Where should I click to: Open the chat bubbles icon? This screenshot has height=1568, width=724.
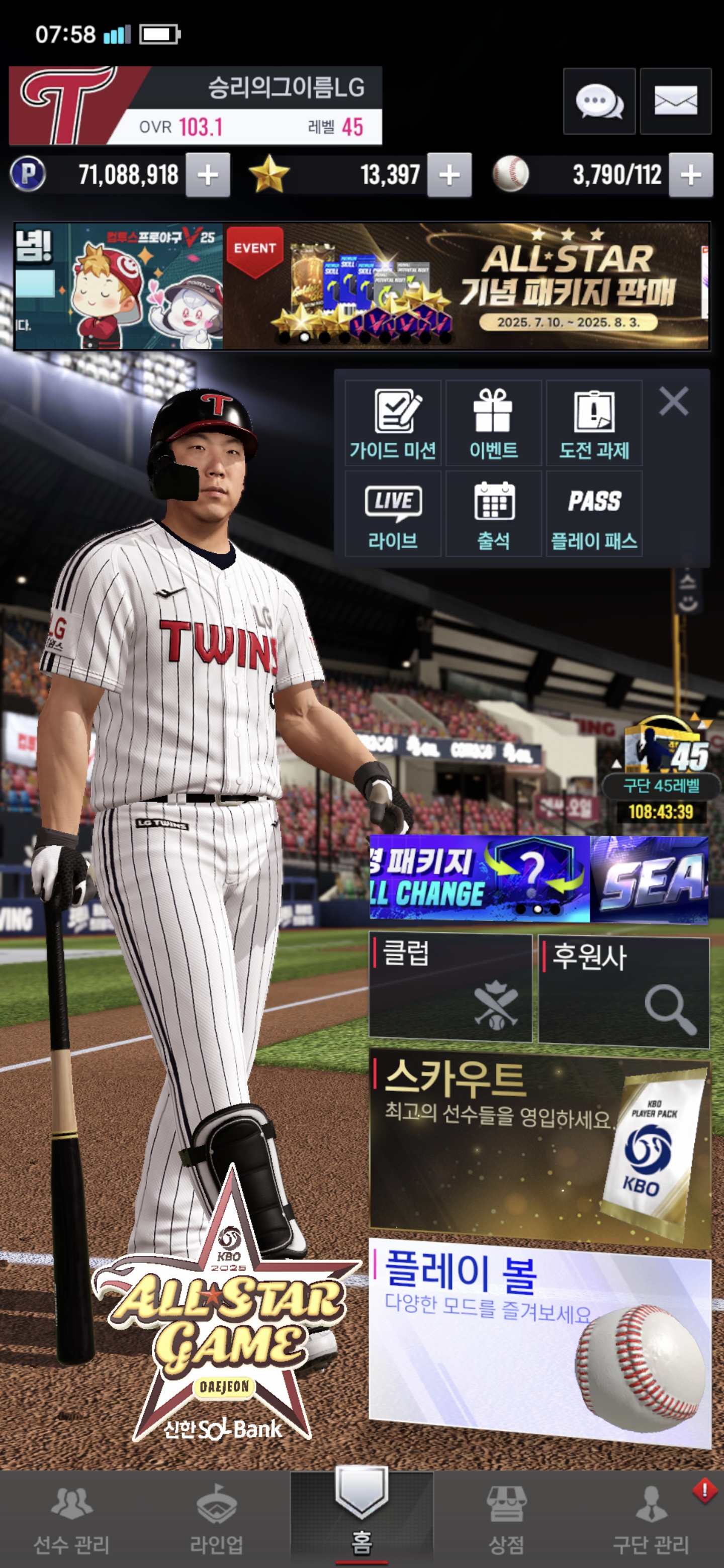tap(599, 101)
